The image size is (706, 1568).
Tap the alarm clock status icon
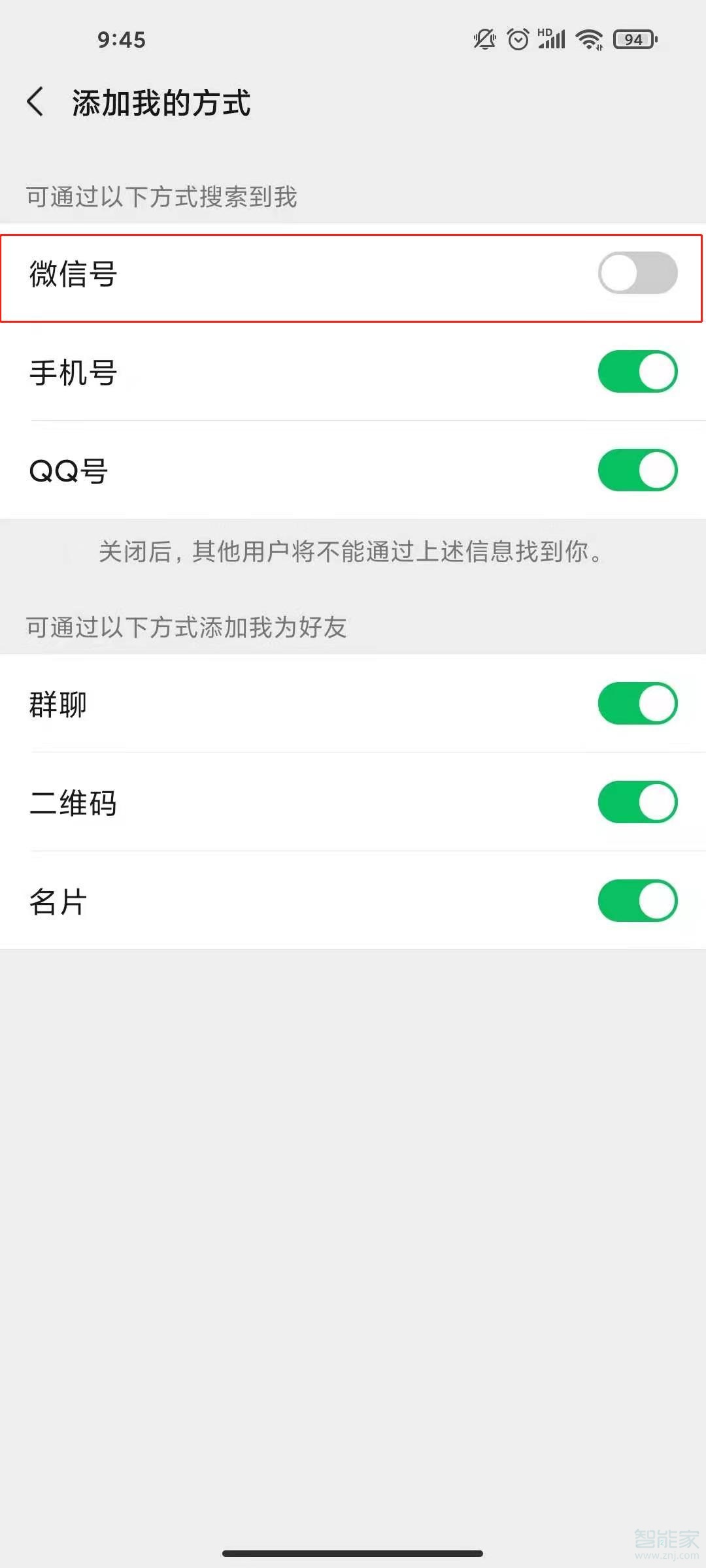517,39
